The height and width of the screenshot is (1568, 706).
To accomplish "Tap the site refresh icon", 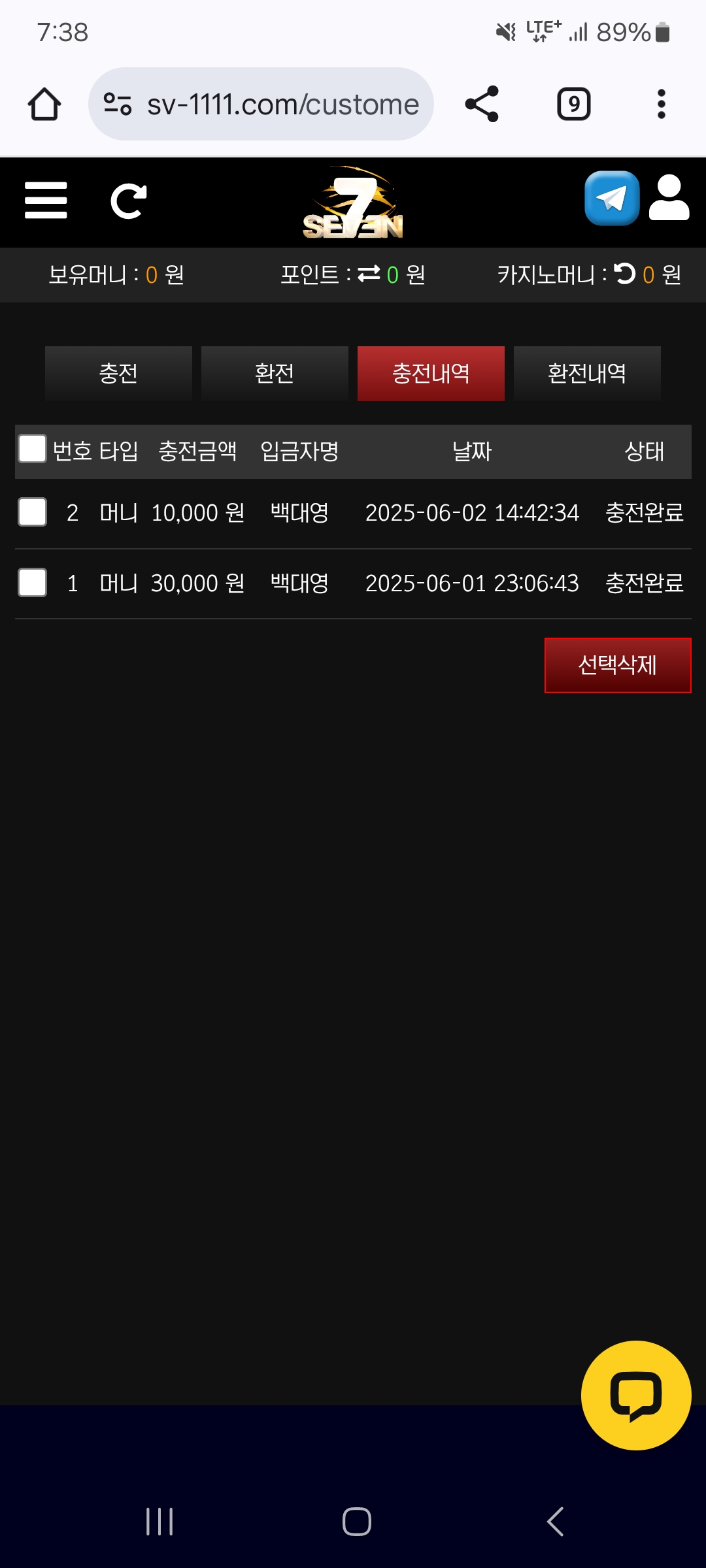I will pyautogui.click(x=128, y=201).
